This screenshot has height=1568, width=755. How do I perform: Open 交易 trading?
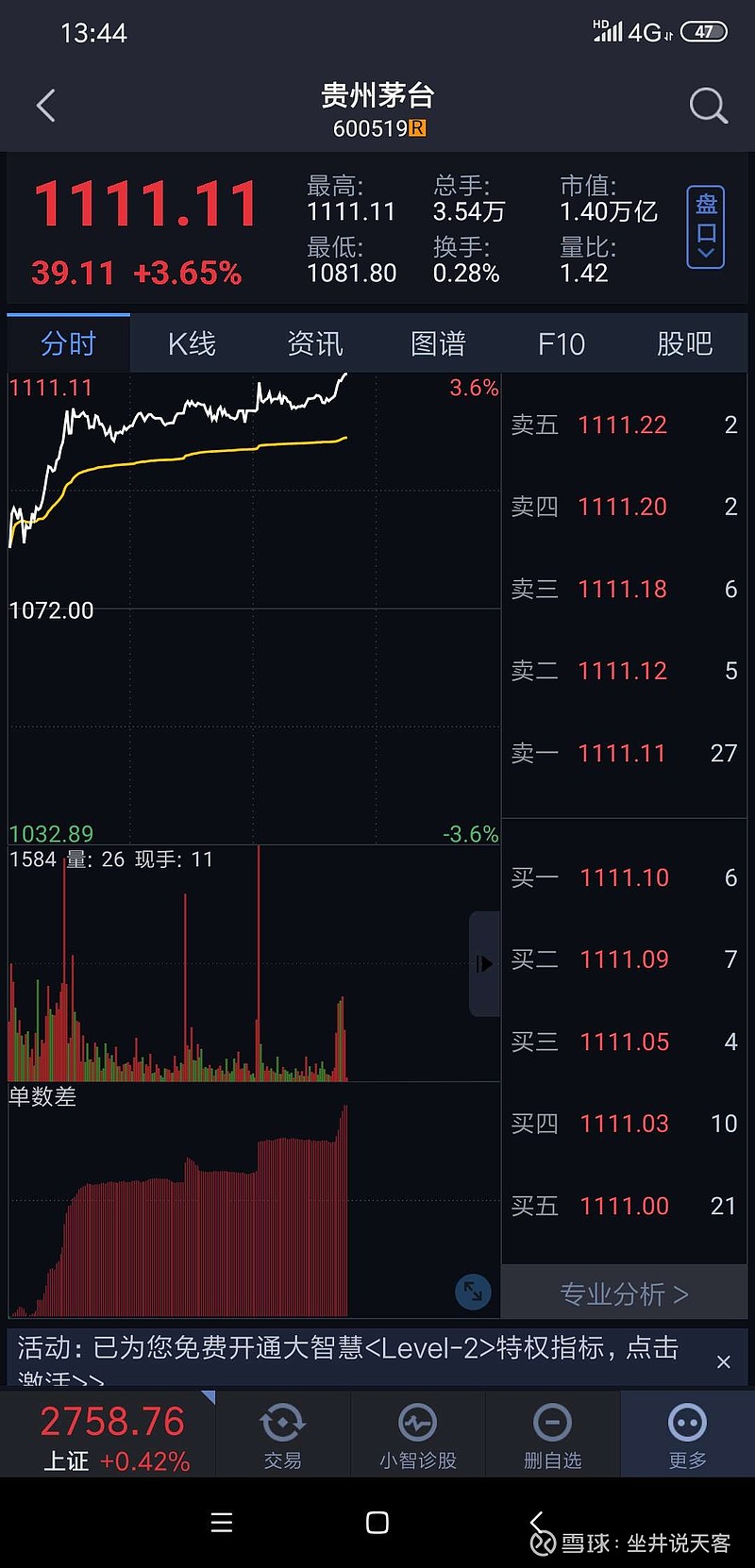[x=282, y=1436]
